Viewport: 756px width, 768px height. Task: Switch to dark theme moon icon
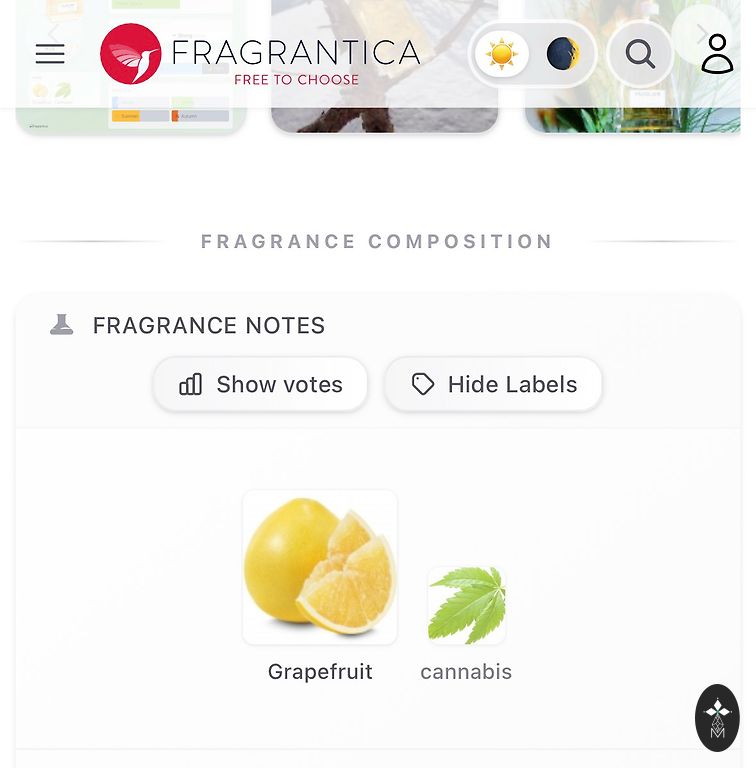(563, 54)
